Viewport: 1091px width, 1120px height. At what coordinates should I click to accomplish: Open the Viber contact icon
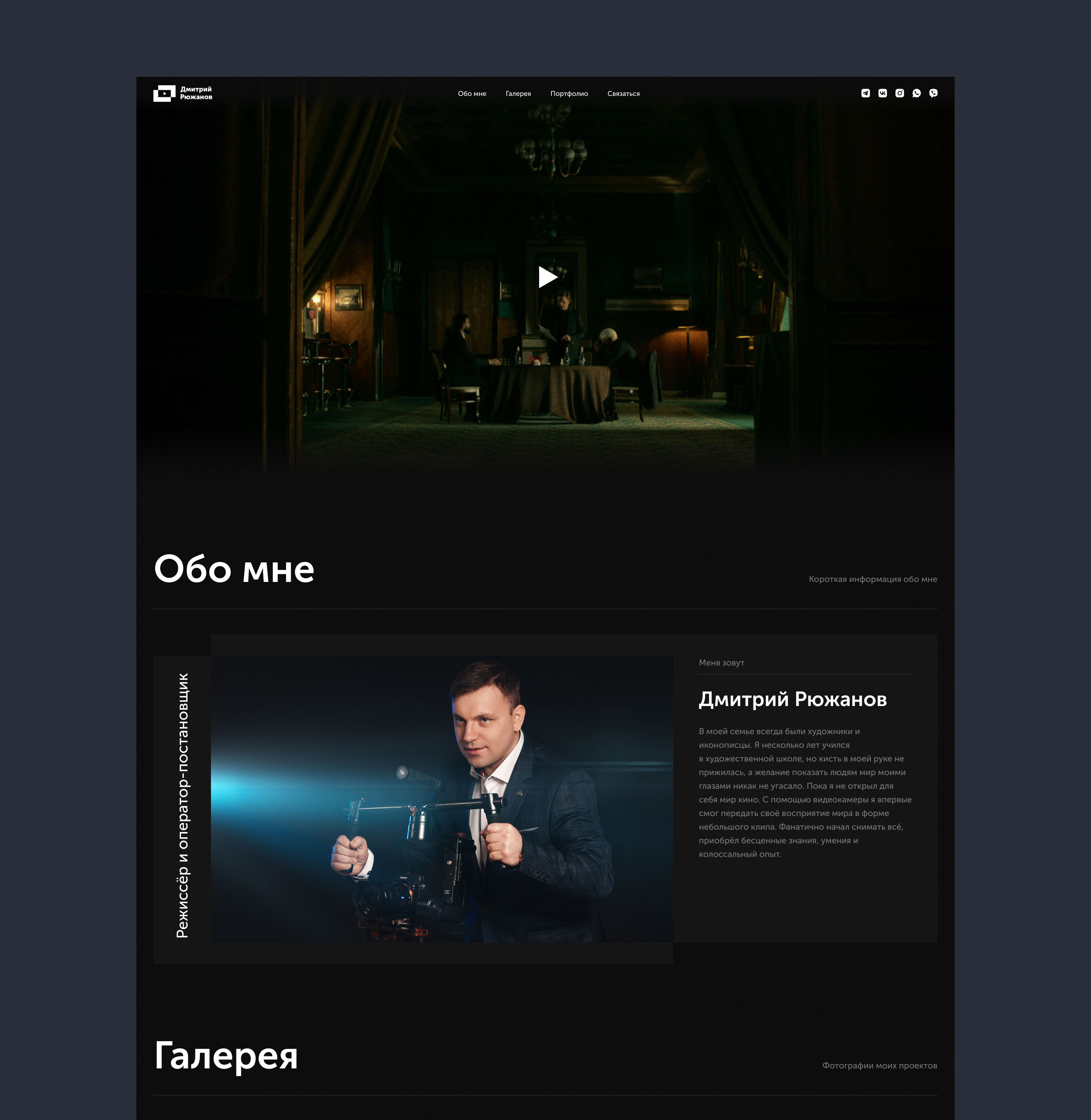point(933,93)
